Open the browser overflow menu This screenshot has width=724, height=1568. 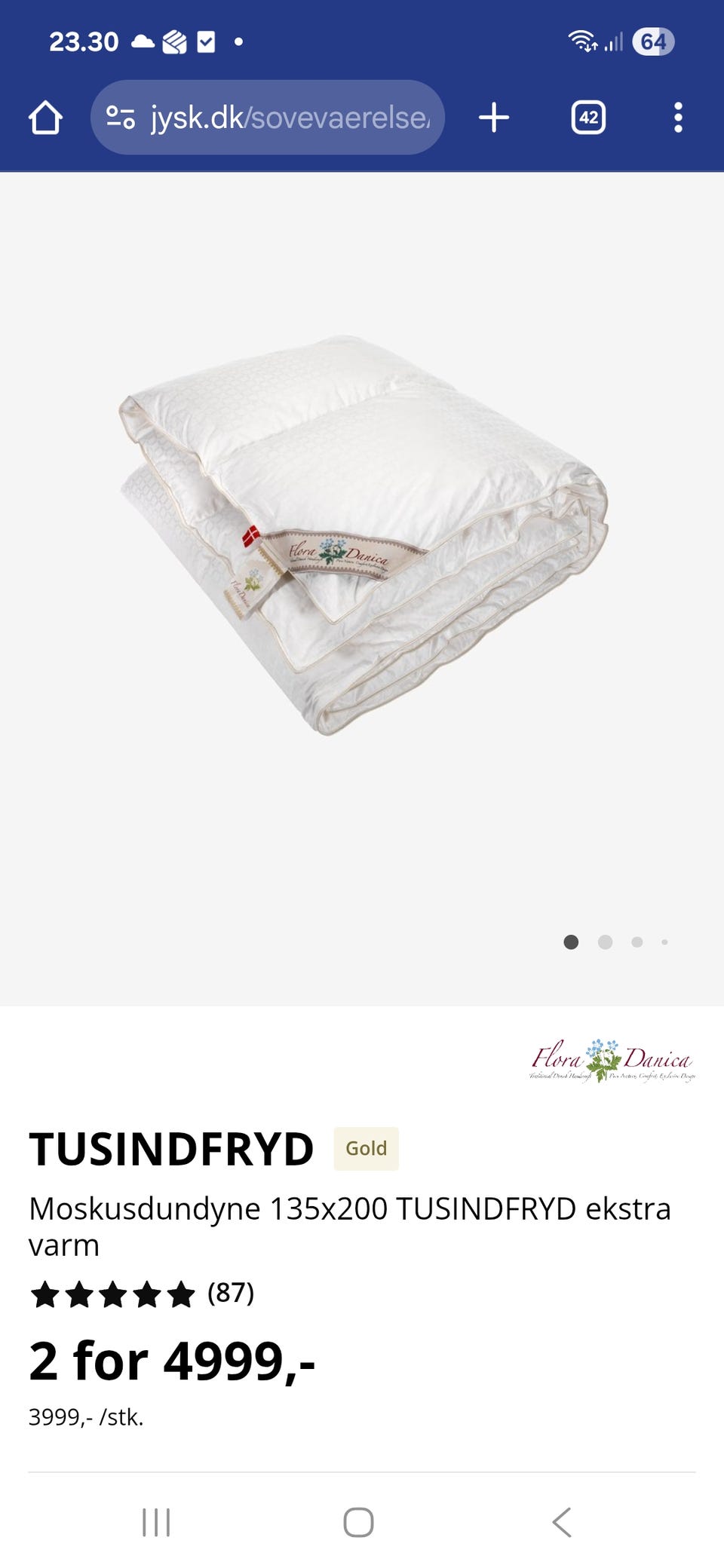678,118
